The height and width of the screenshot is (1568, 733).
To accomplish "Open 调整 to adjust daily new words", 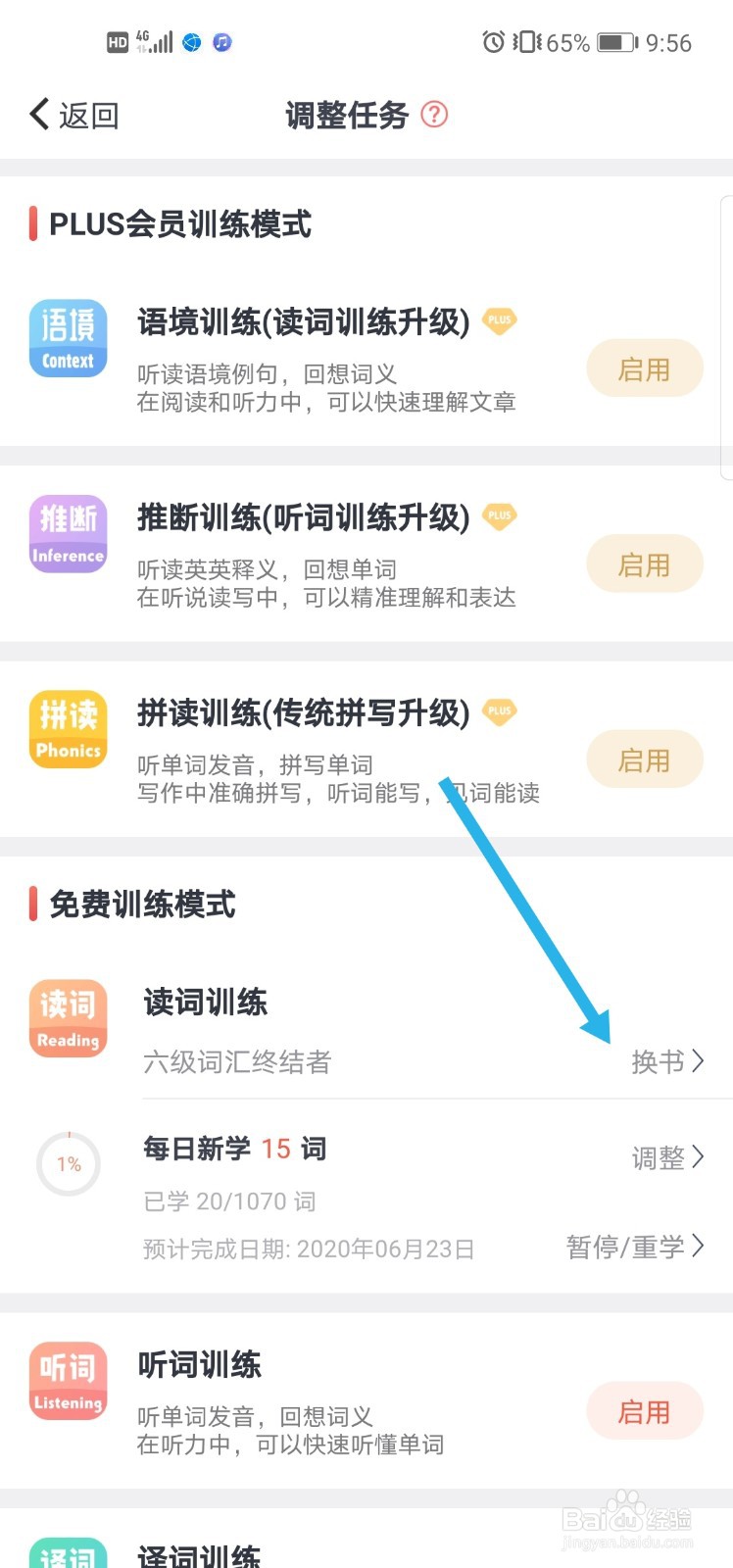I will [x=669, y=1157].
